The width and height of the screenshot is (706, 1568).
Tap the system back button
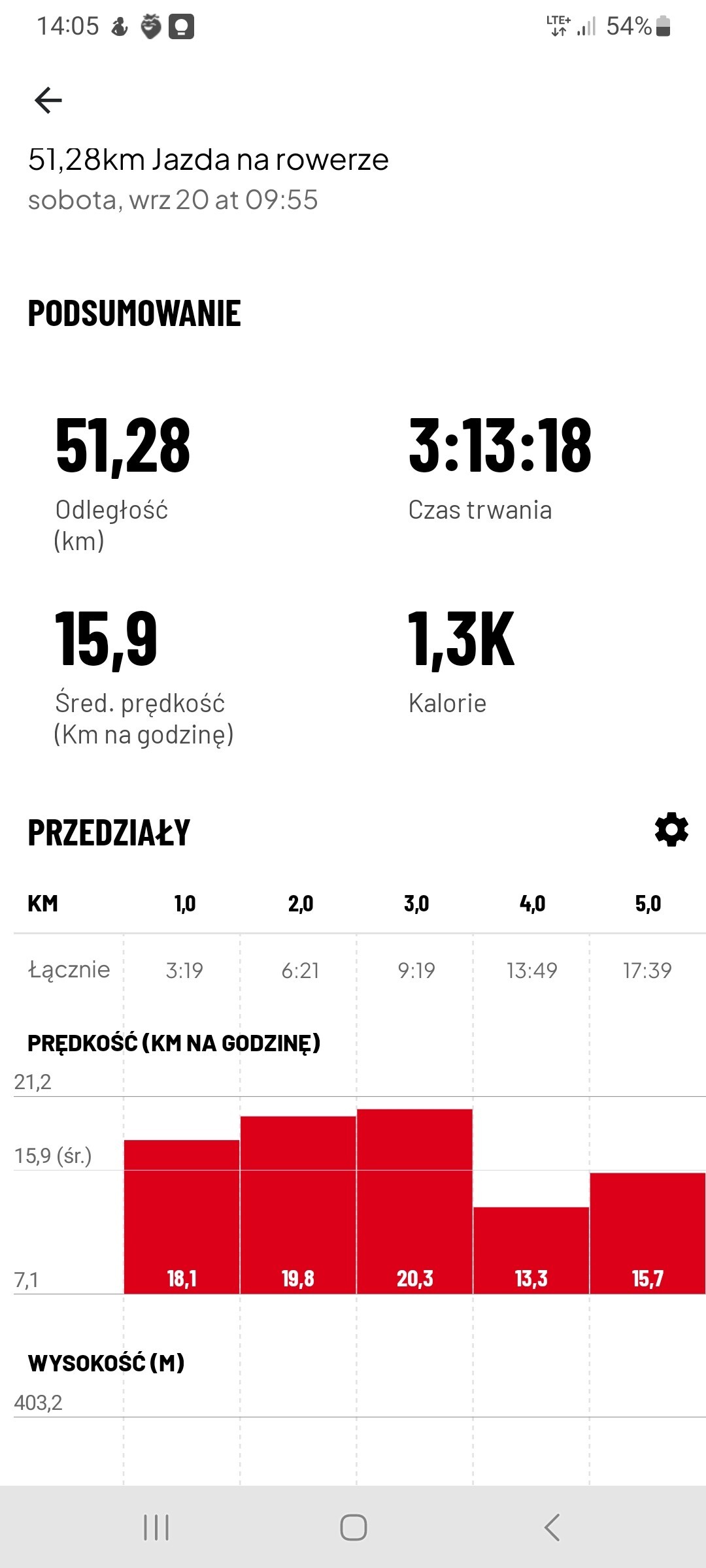pyautogui.click(x=552, y=1527)
